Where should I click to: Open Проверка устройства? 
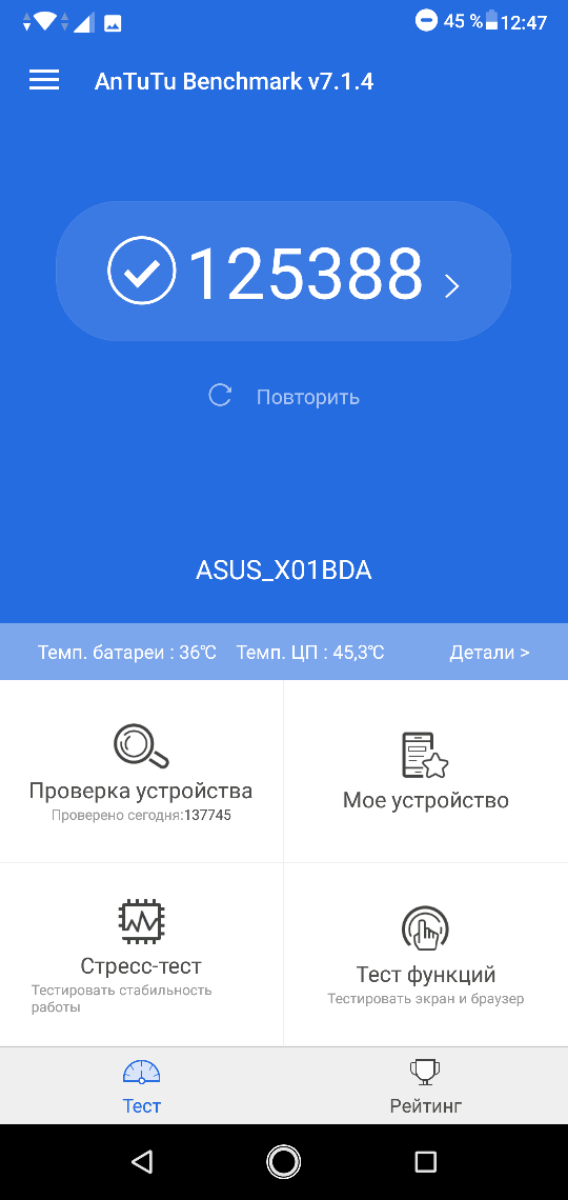pos(141,772)
